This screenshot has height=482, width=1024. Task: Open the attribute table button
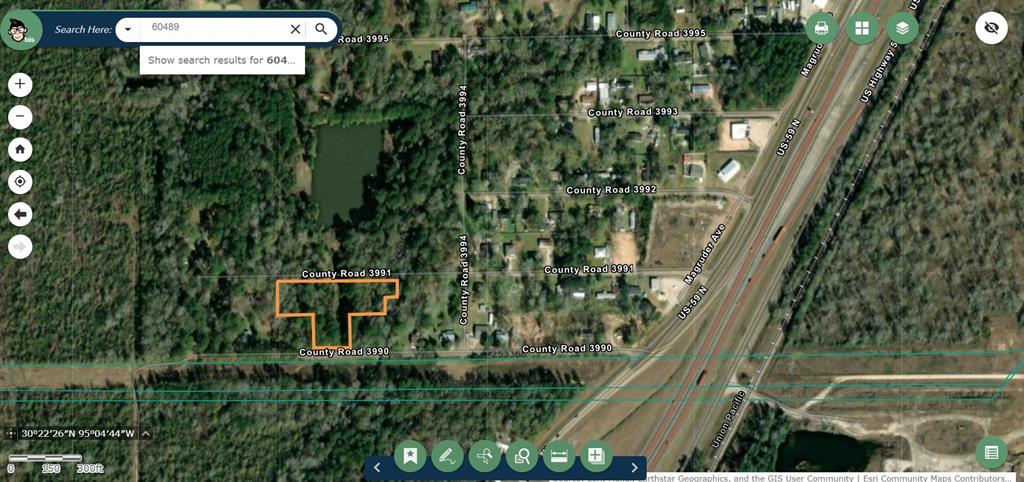pyautogui.click(x=991, y=452)
